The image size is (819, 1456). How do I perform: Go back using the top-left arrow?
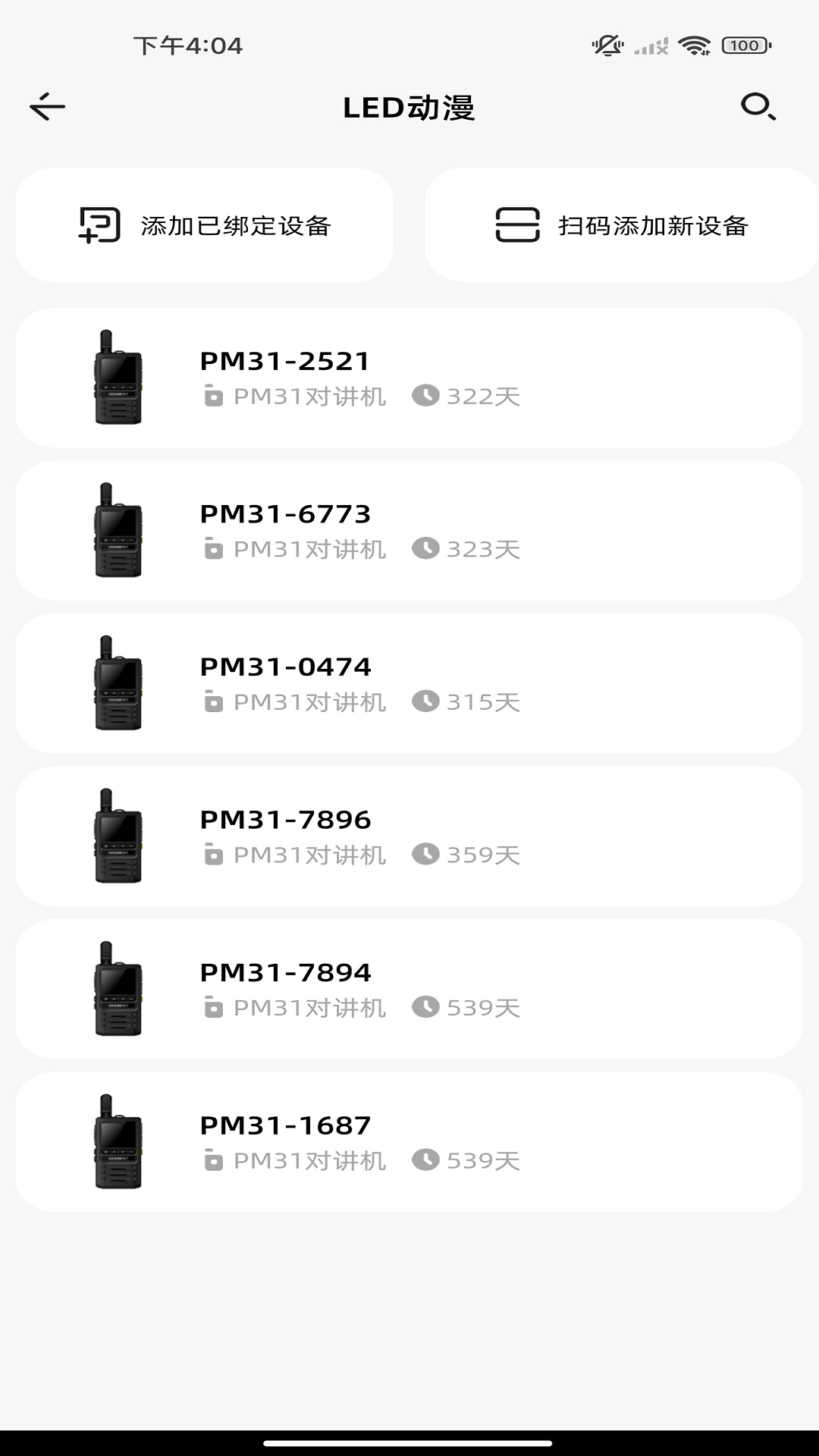48,107
